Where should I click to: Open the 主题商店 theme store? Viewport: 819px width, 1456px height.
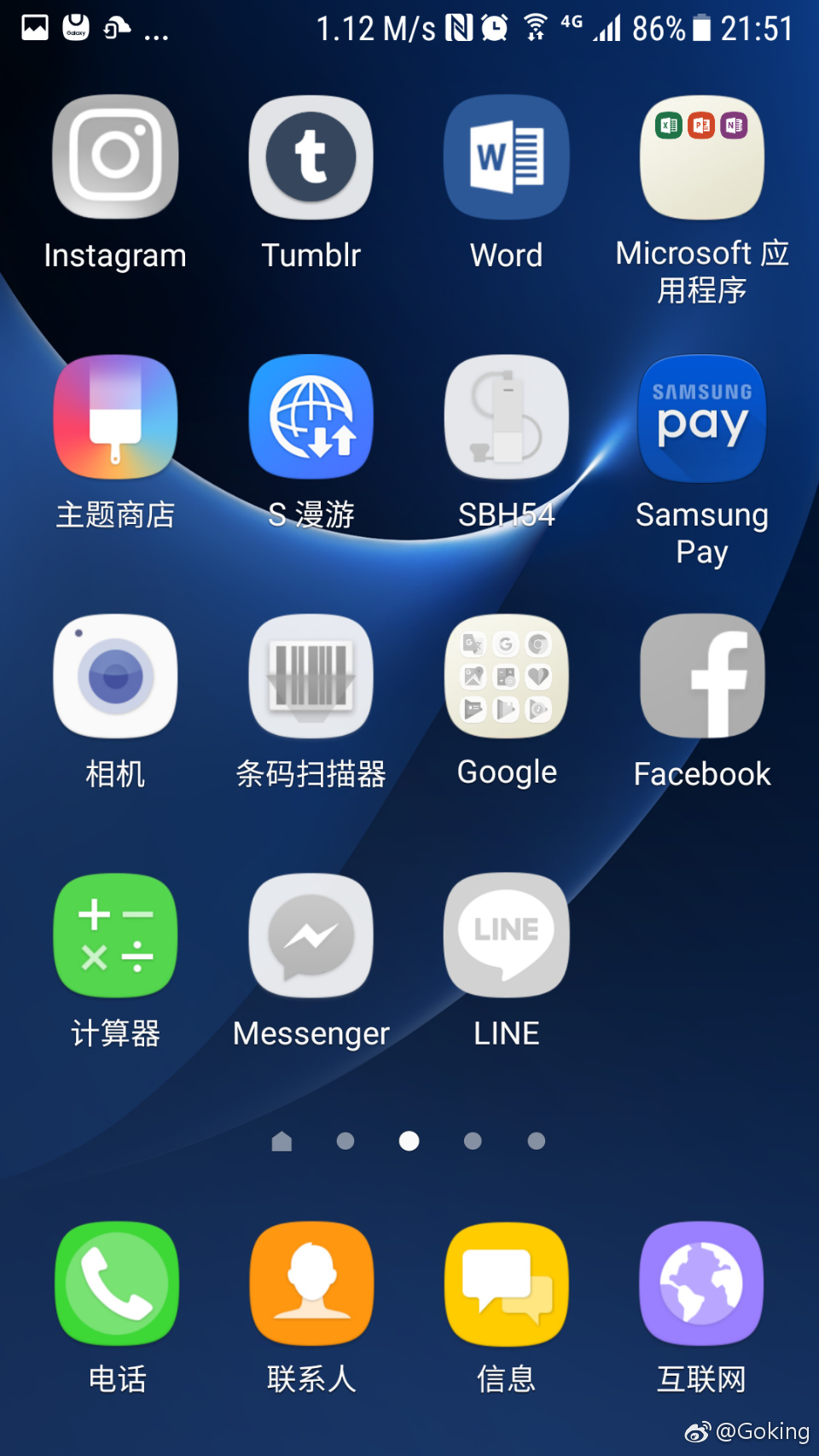[x=115, y=418]
